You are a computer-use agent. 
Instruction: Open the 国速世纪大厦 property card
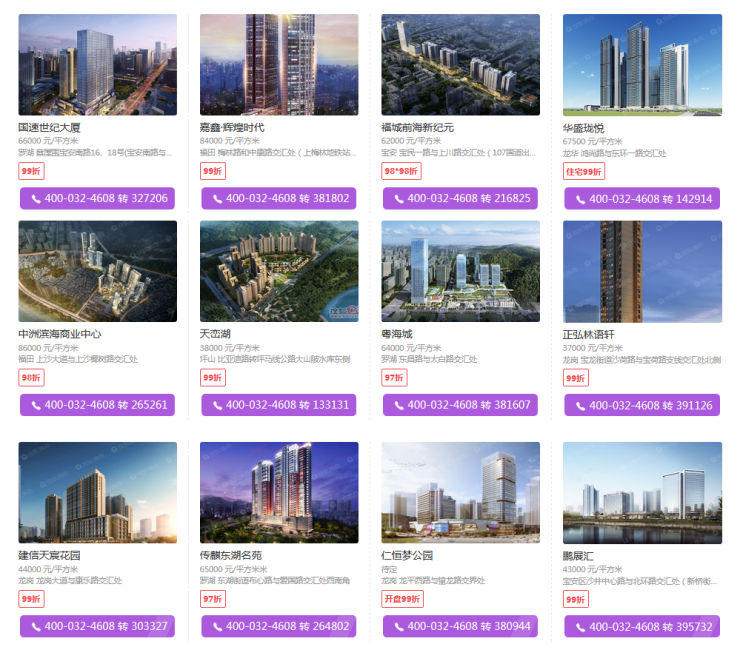(x=97, y=65)
